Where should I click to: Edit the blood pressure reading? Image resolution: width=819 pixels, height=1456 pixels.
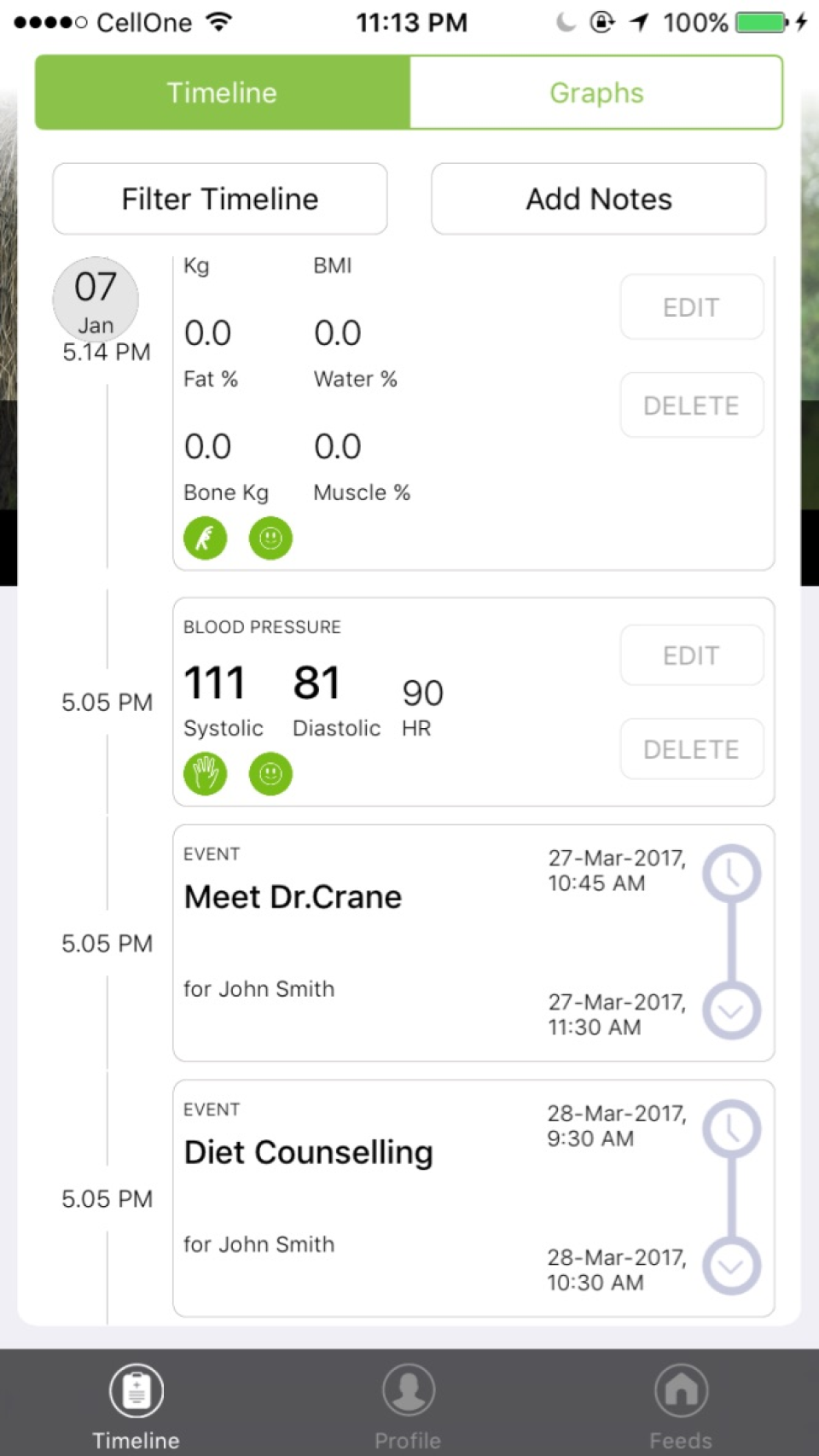pyautogui.click(x=692, y=655)
